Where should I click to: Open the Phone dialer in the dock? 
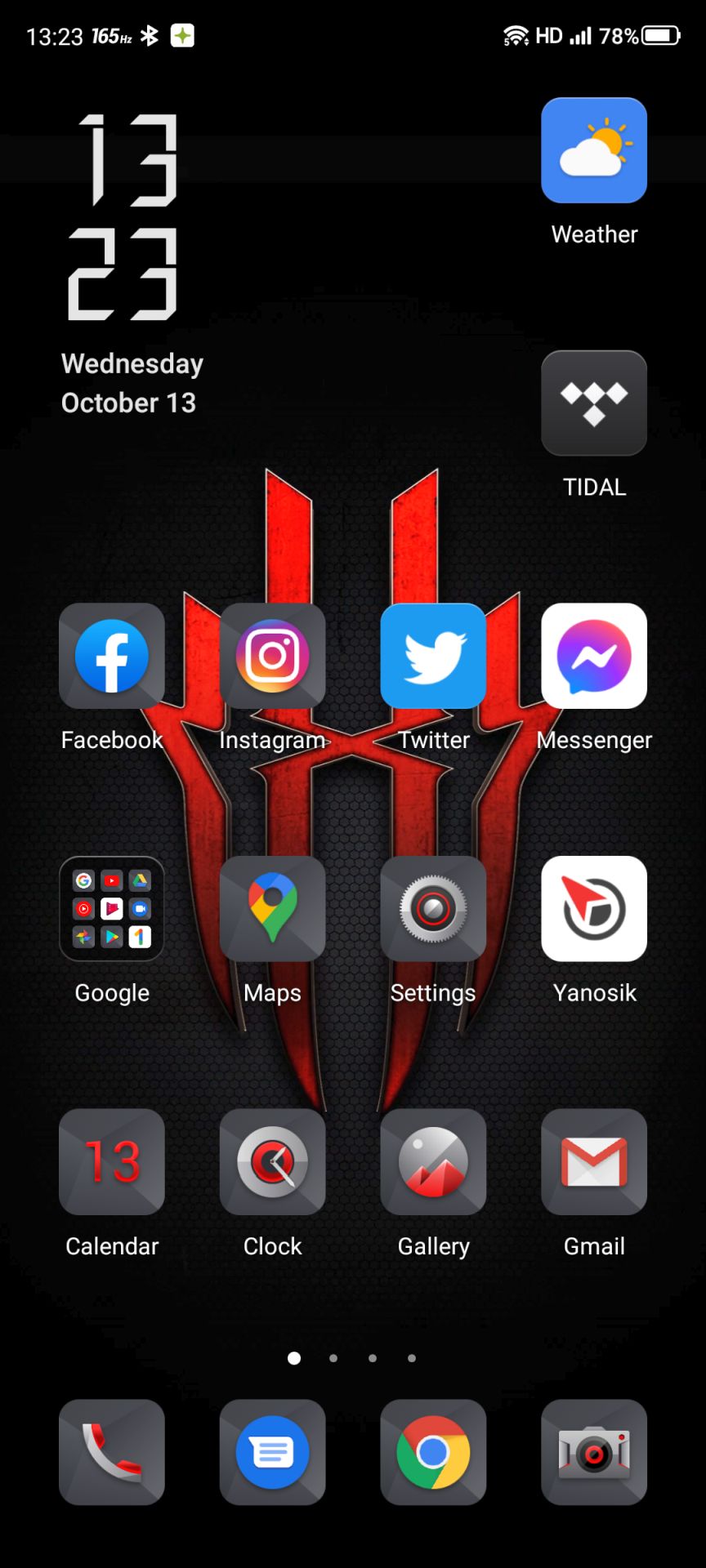(x=112, y=1452)
